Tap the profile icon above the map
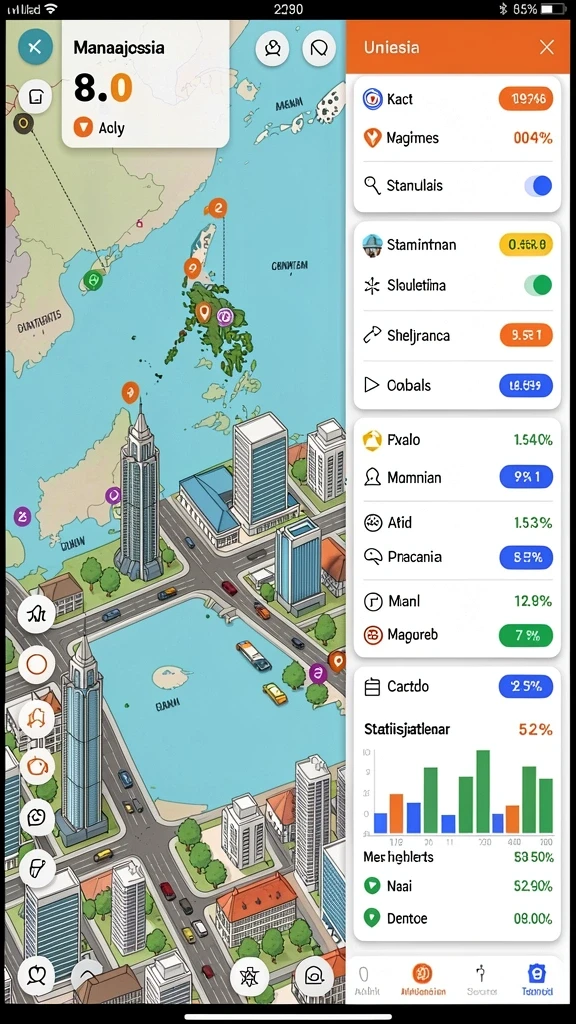The height and width of the screenshot is (1024, 576). (272, 48)
